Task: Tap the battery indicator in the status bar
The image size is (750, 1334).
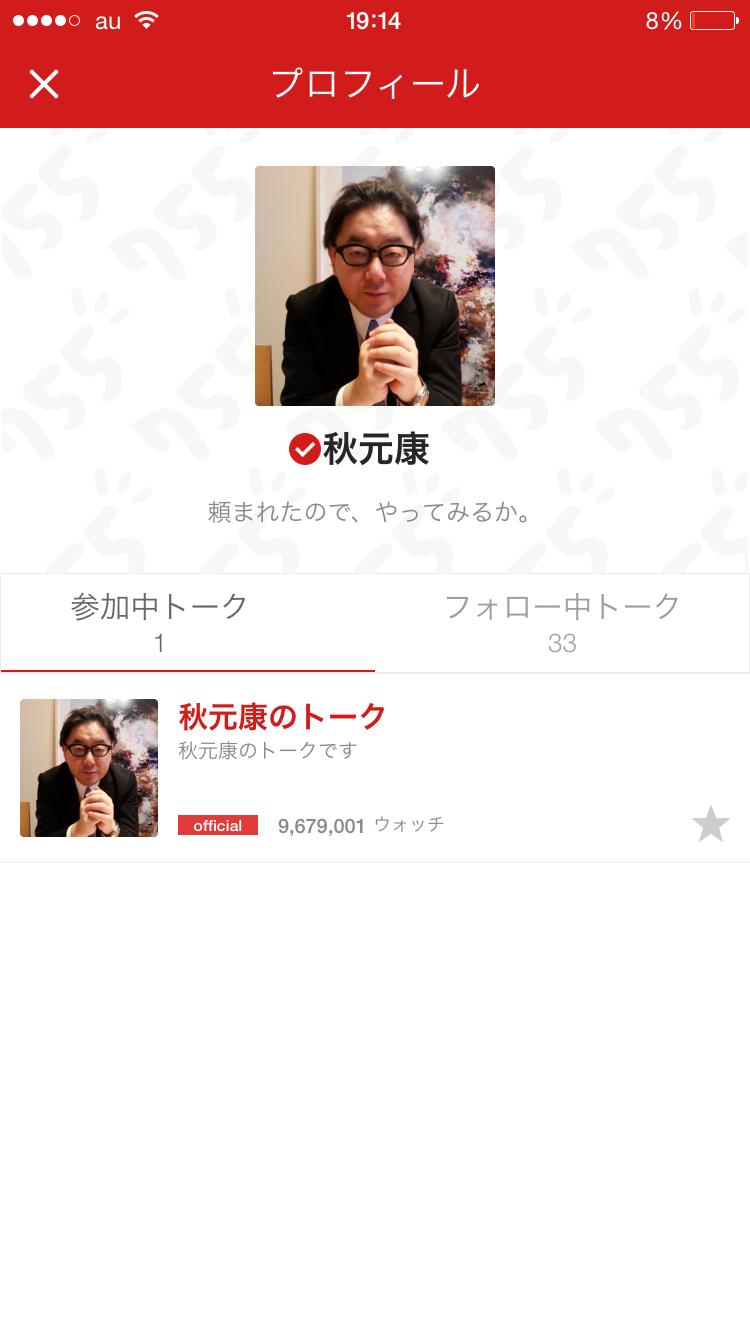Action: pyautogui.click(x=712, y=20)
